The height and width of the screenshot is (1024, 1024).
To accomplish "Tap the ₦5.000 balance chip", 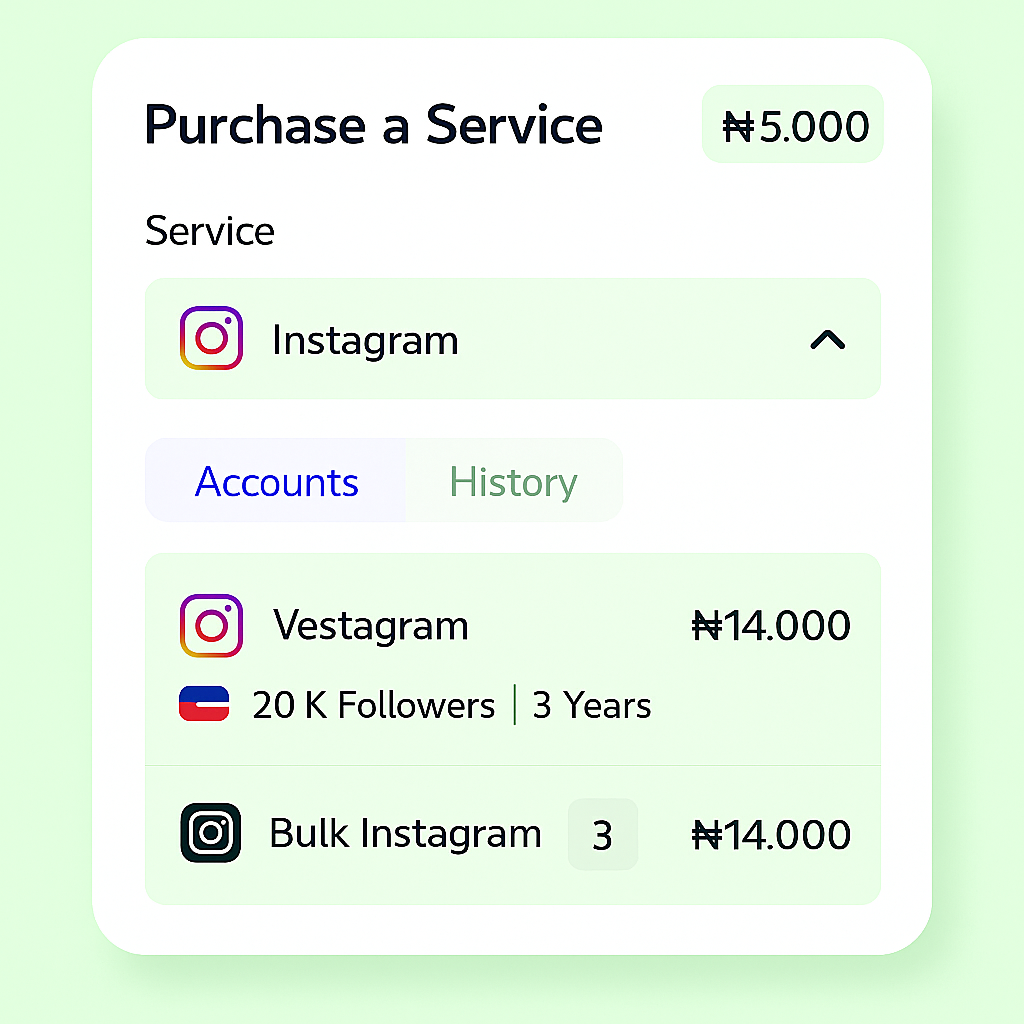I will click(x=794, y=126).
